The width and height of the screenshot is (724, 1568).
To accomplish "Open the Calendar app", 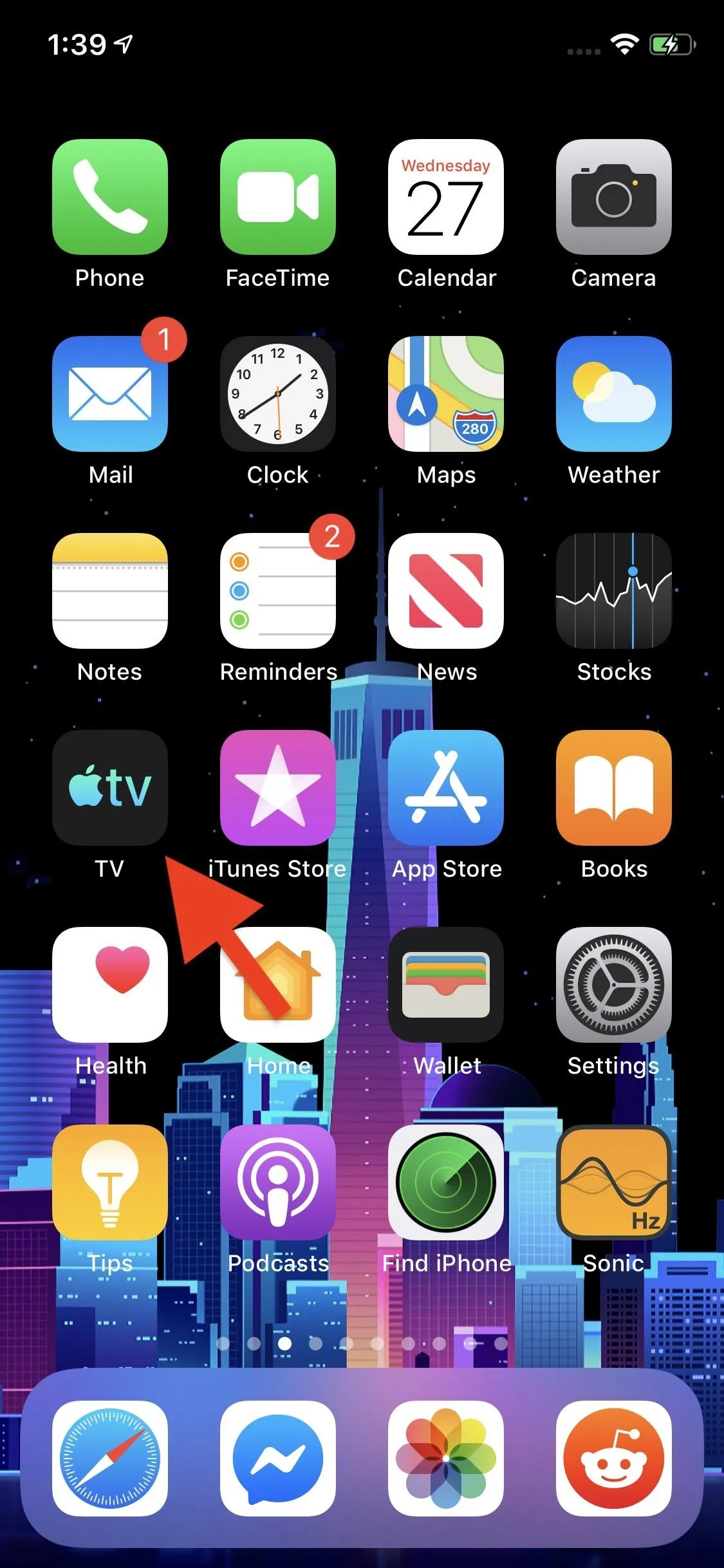I will (446, 197).
